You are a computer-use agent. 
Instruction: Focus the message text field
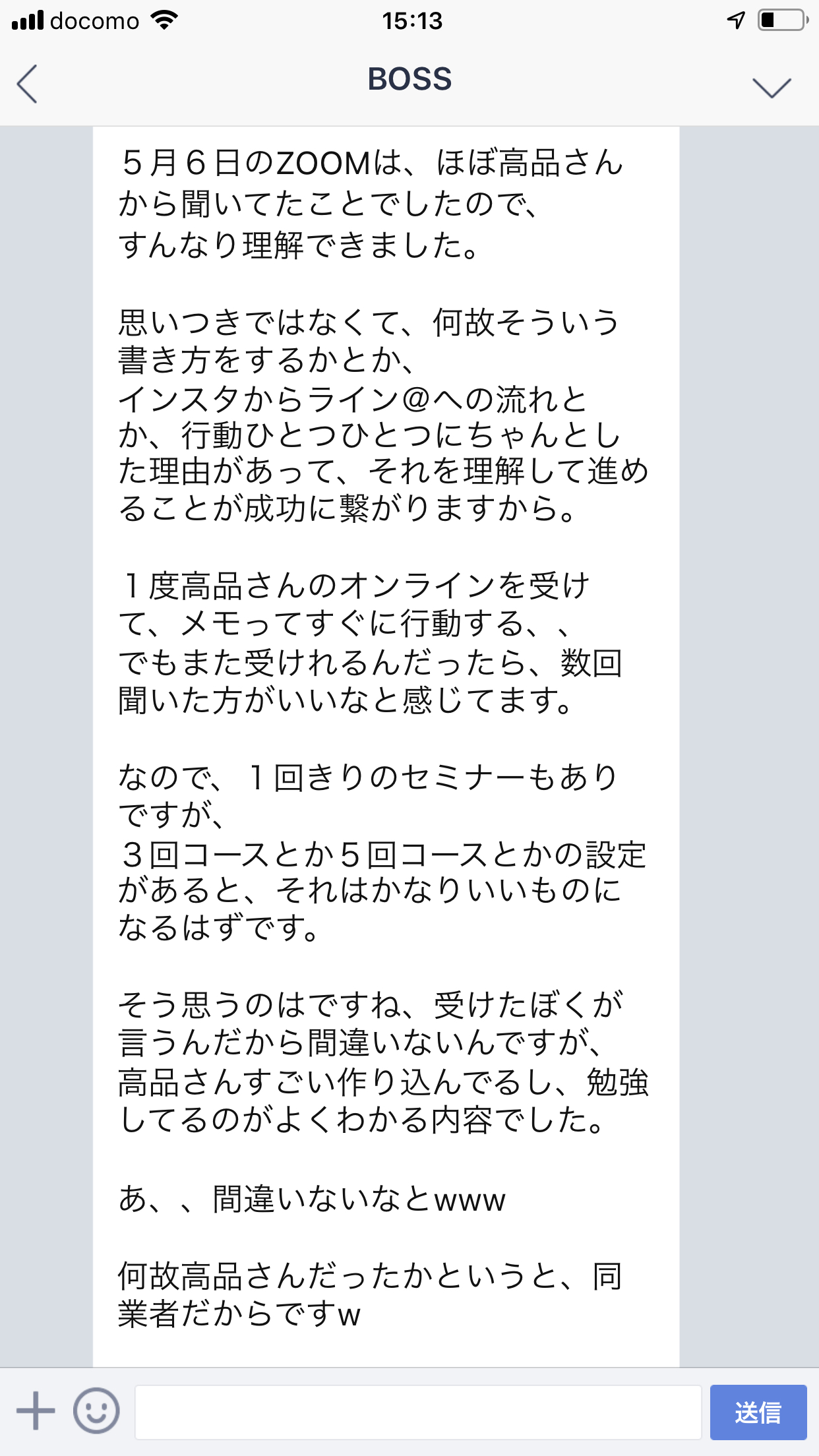[x=418, y=1412]
